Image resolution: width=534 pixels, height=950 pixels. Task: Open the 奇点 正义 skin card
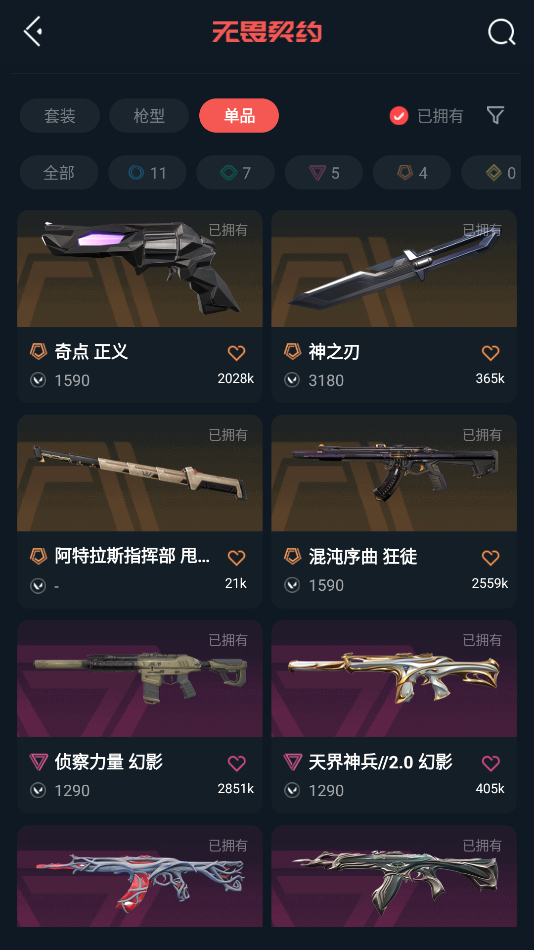pos(140,306)
